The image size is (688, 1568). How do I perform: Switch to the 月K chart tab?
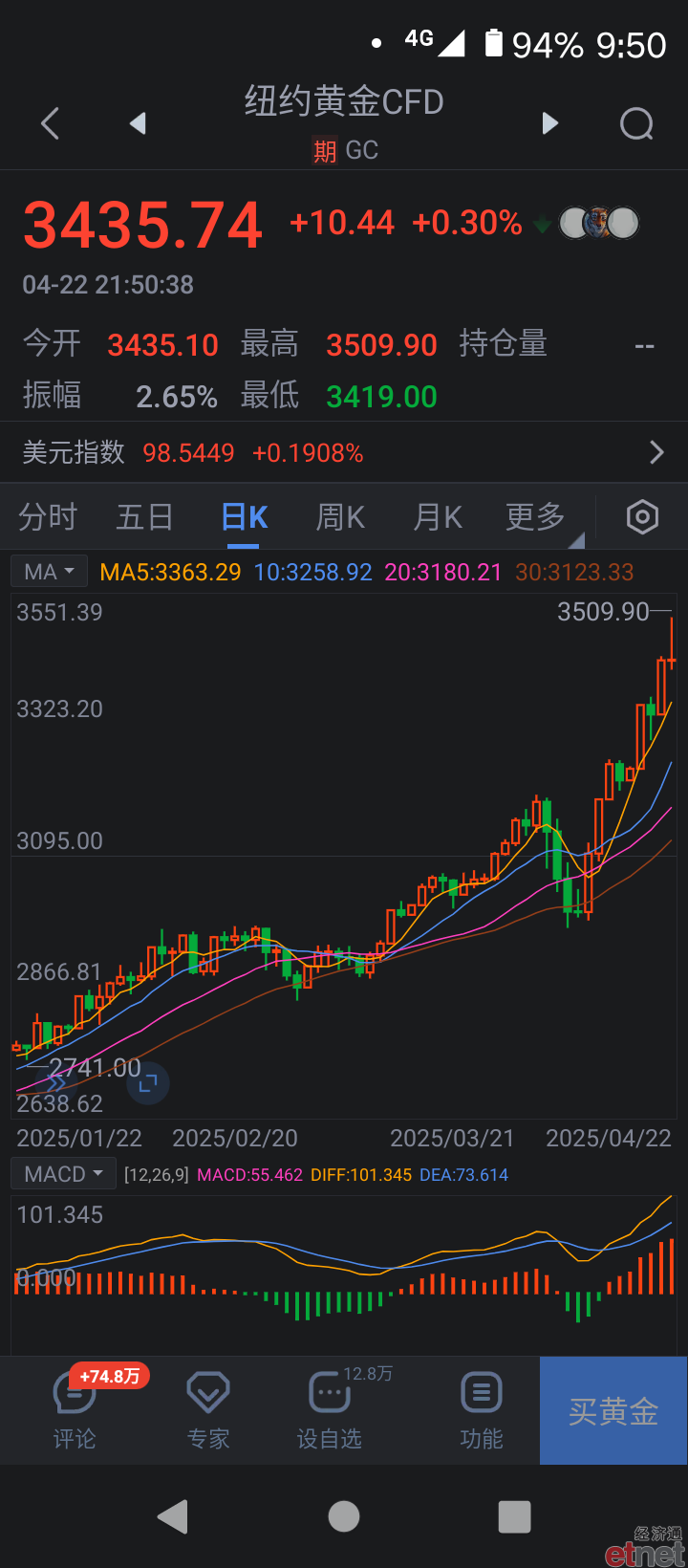tap(438, 517)
